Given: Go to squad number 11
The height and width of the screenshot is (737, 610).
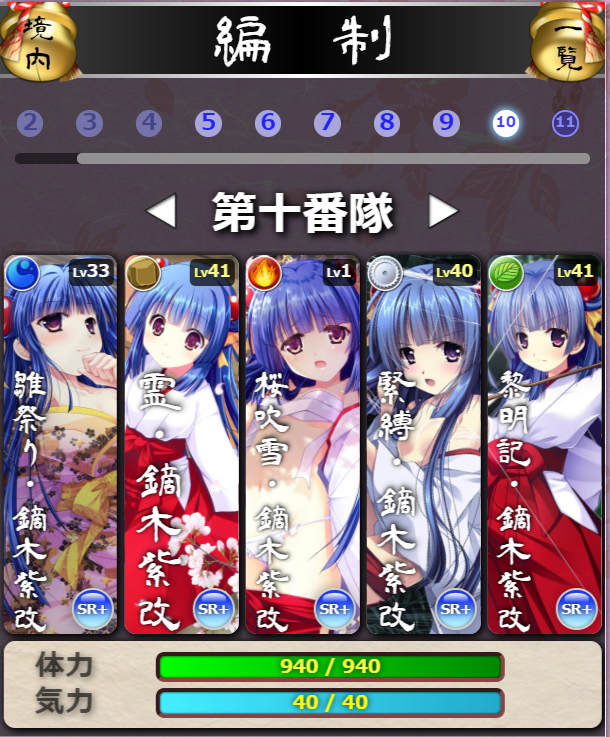Looking at the screenshot, I should coord(566,123).
